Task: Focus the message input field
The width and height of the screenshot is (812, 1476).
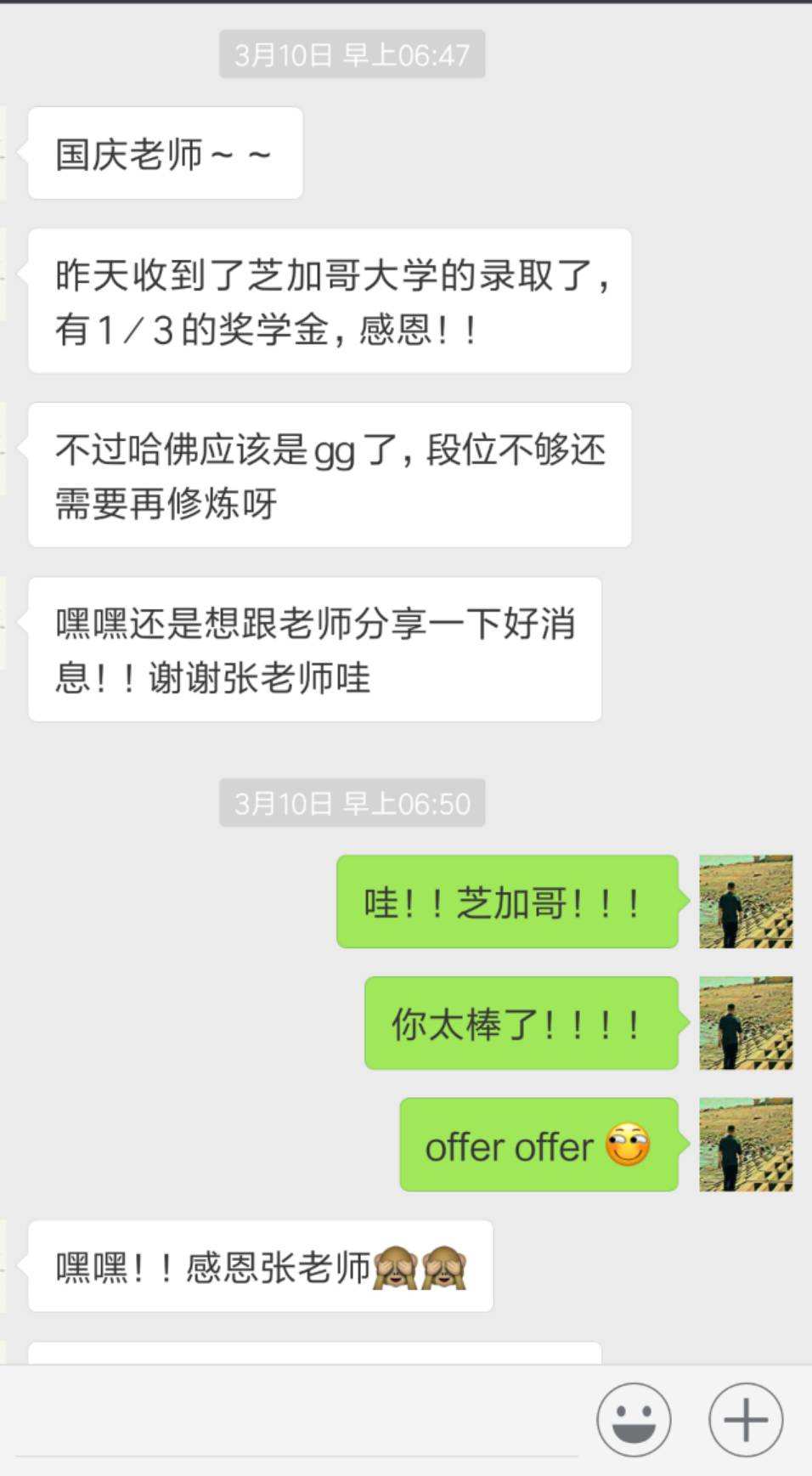Action: (297, 1421)
